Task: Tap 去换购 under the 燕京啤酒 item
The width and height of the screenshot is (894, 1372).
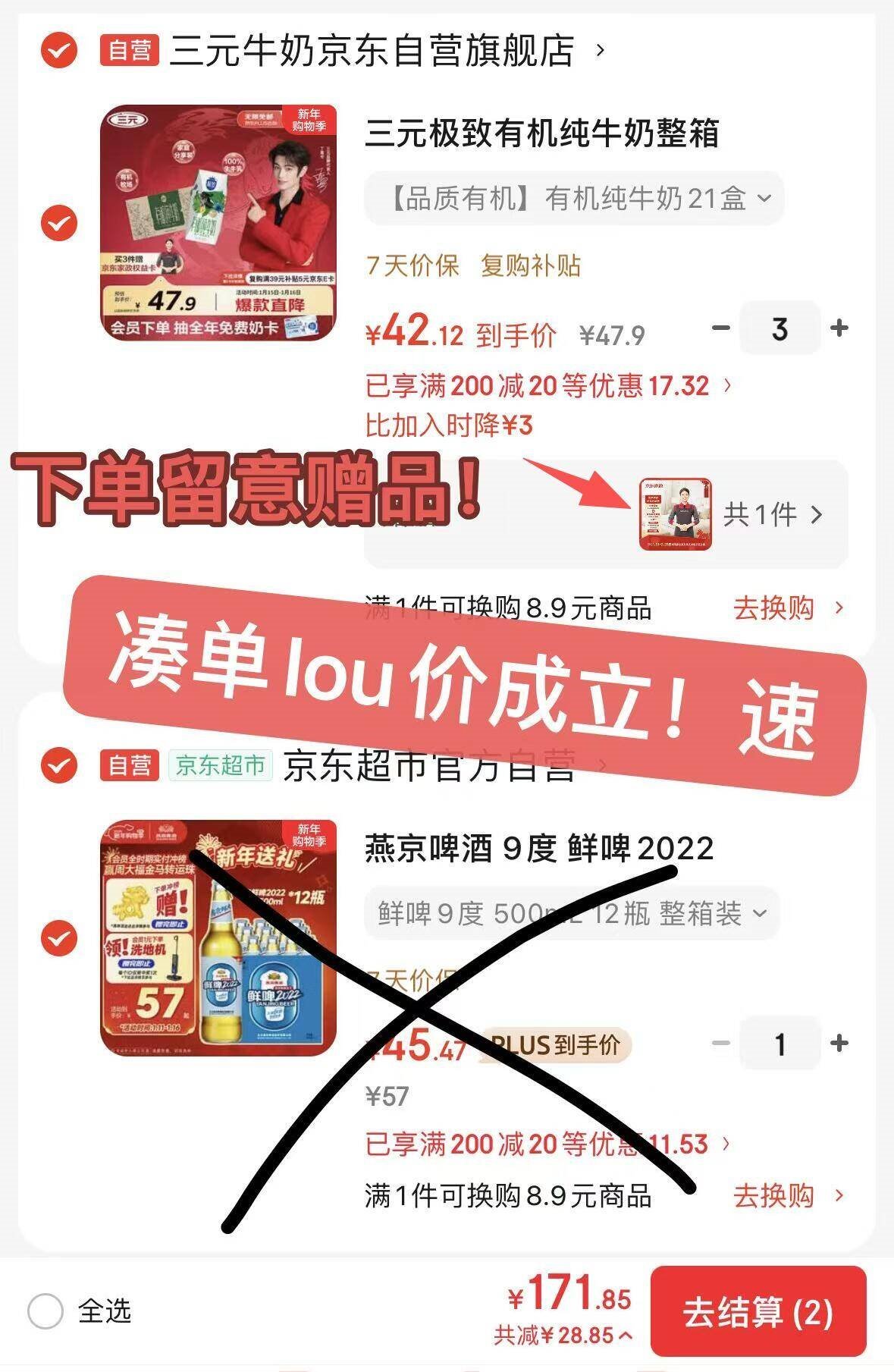Action: tap(787, 1196)
